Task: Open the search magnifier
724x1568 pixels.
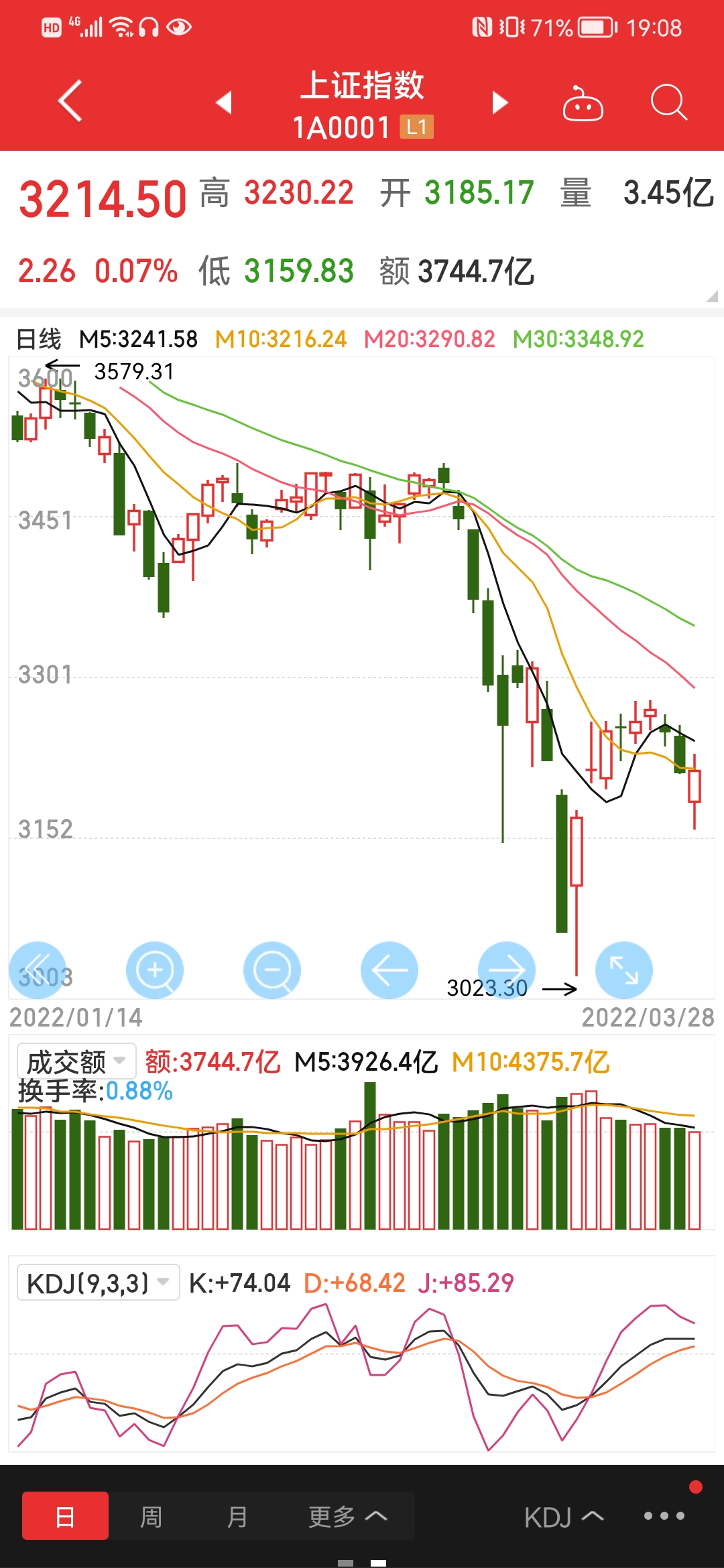Action: tap(669, 103)
